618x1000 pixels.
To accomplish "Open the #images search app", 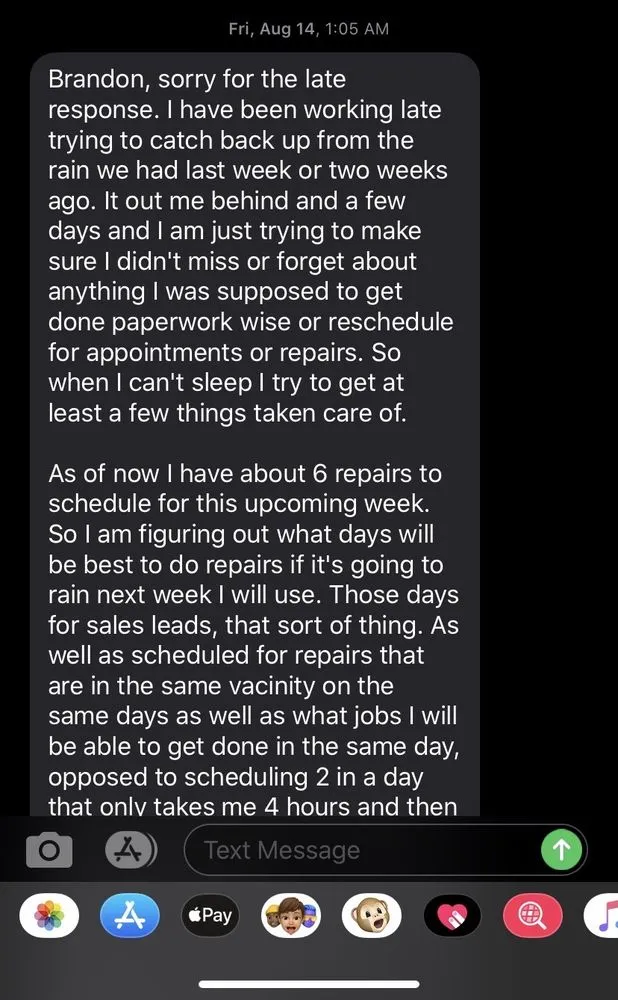I will click(x=532, y=915).
